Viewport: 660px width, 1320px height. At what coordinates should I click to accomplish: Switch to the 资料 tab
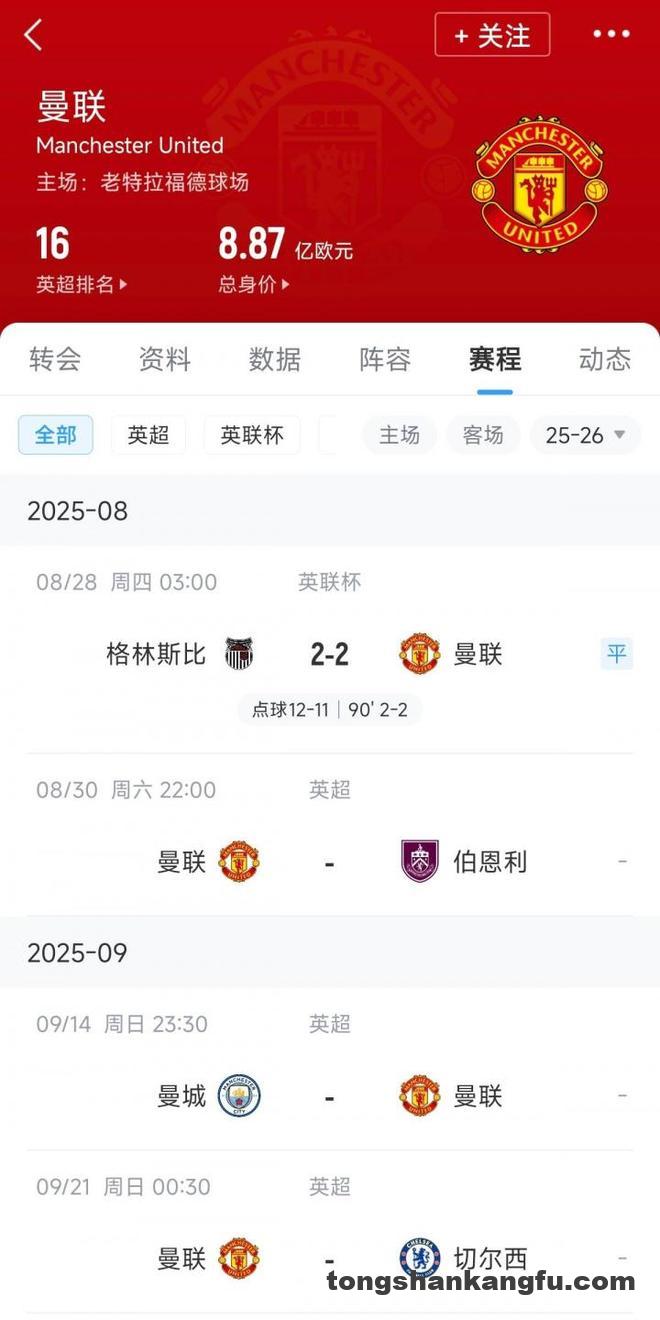(x=165, y=359)
